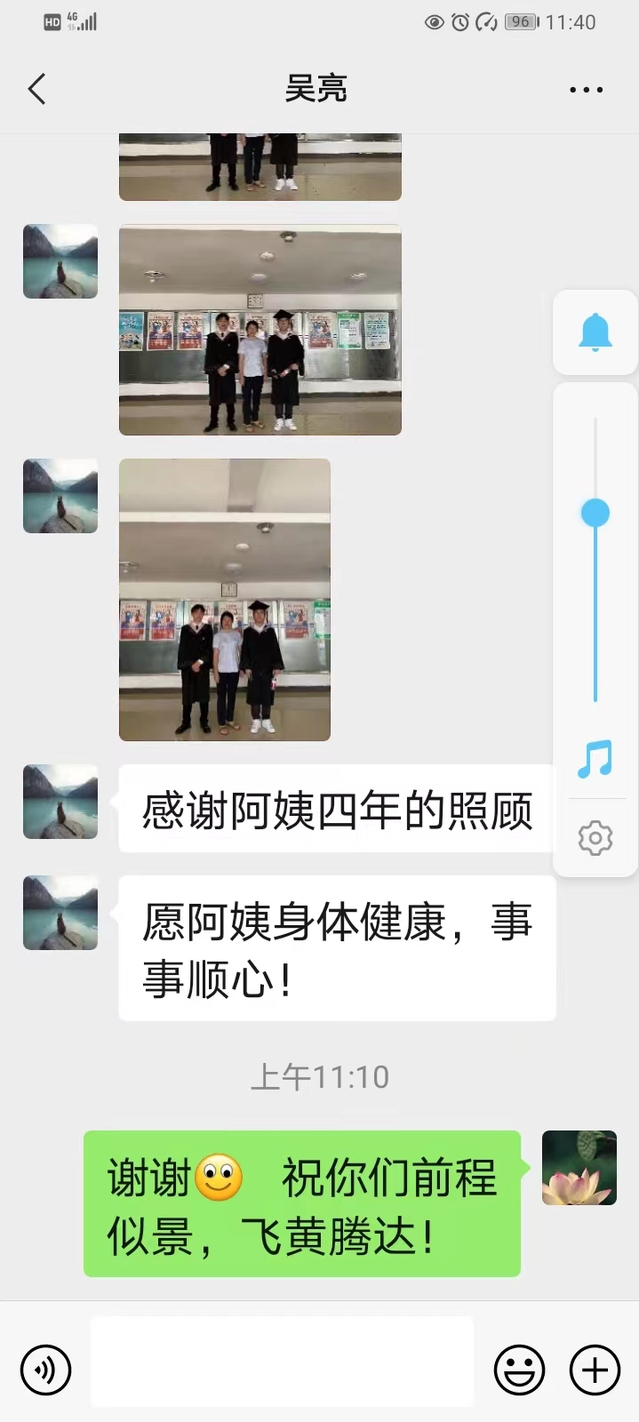The height and width of the screenshot is (1422, 639).
Task: Focus the message text input field
Action: pyautogui.click(x=282, y=1361)
